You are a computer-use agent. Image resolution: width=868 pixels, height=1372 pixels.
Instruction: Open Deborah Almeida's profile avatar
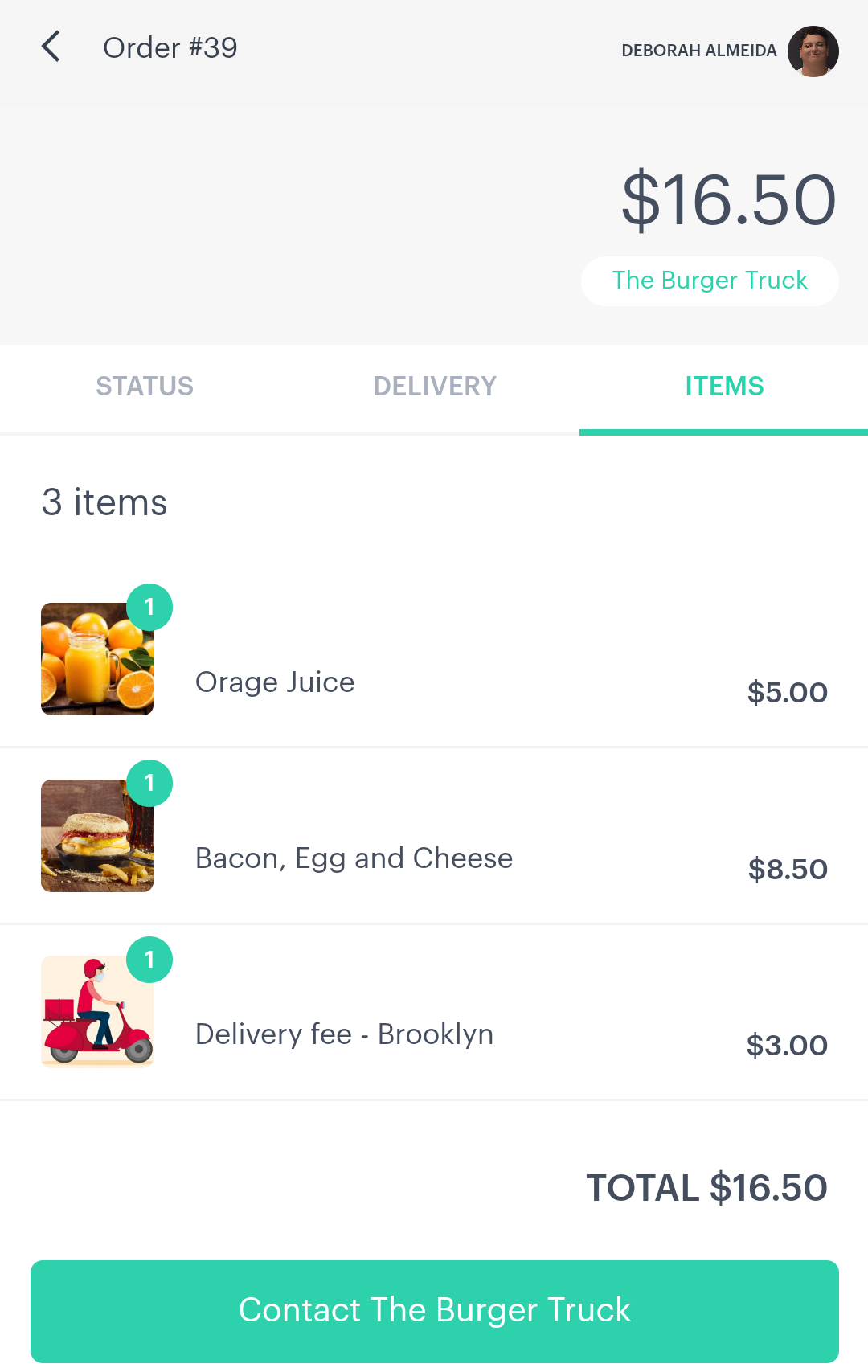[x=813, y=51]
